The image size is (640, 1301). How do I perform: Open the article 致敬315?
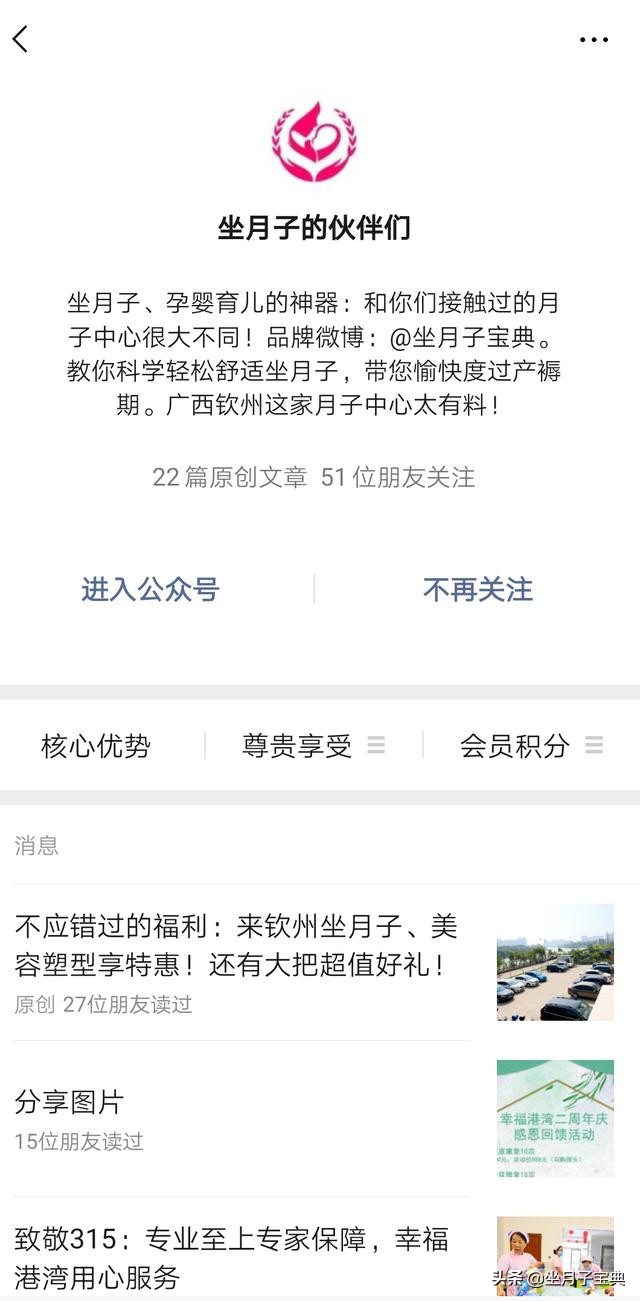click(x=232, y=1257)
